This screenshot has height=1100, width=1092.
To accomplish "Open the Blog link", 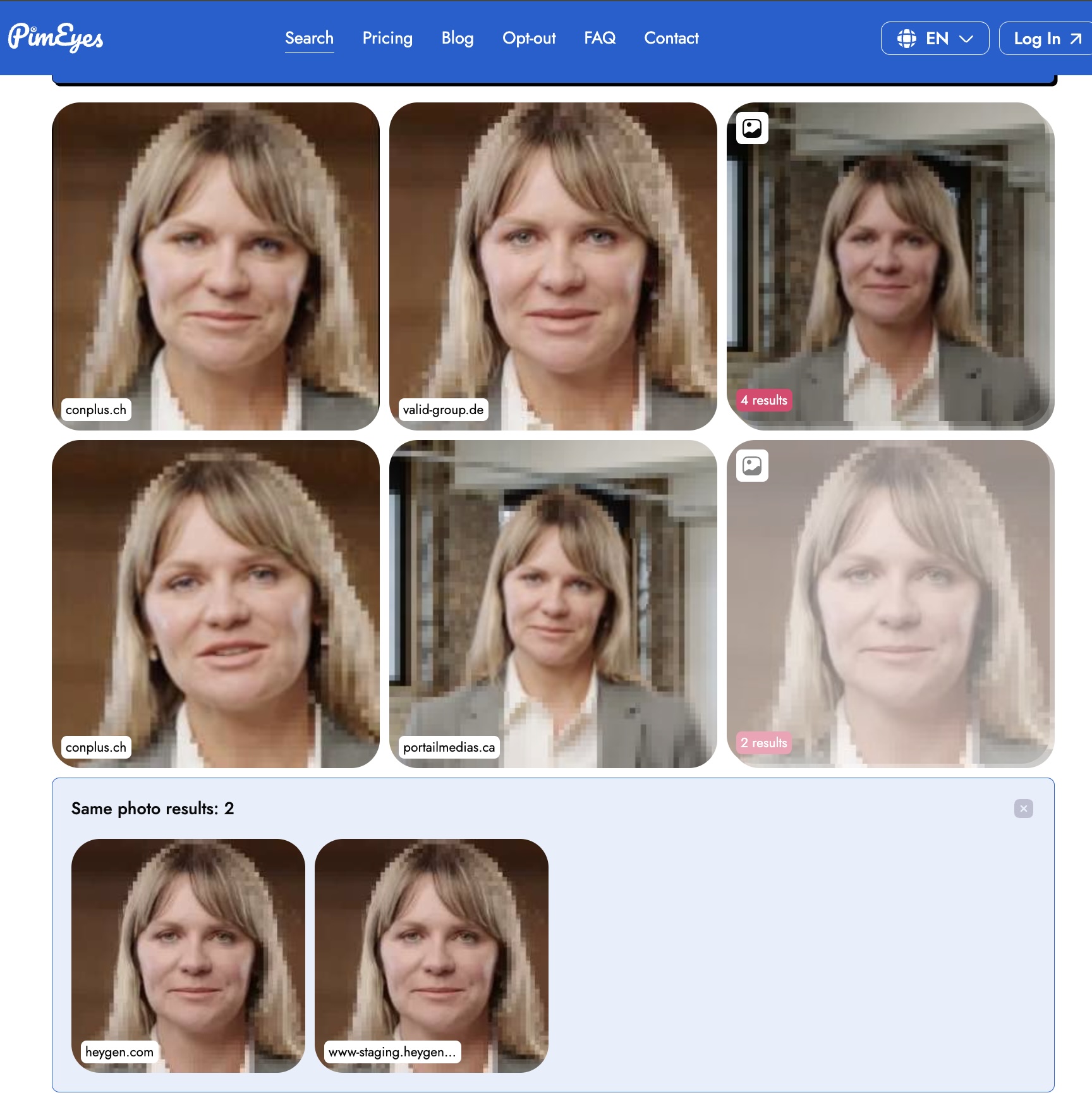I will [457, 38].
